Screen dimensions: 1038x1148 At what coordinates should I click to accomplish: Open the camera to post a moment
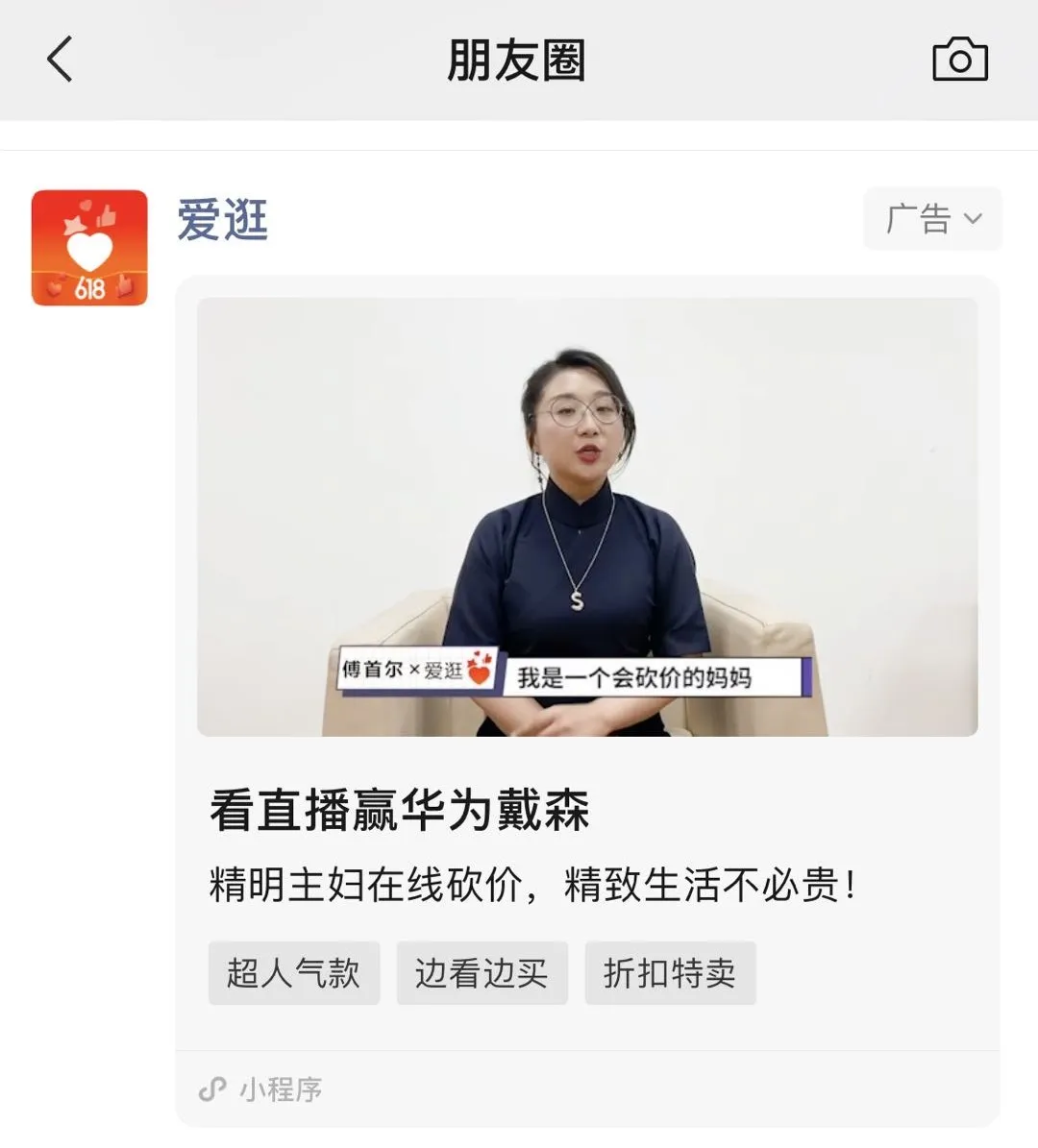pos(959,60)
